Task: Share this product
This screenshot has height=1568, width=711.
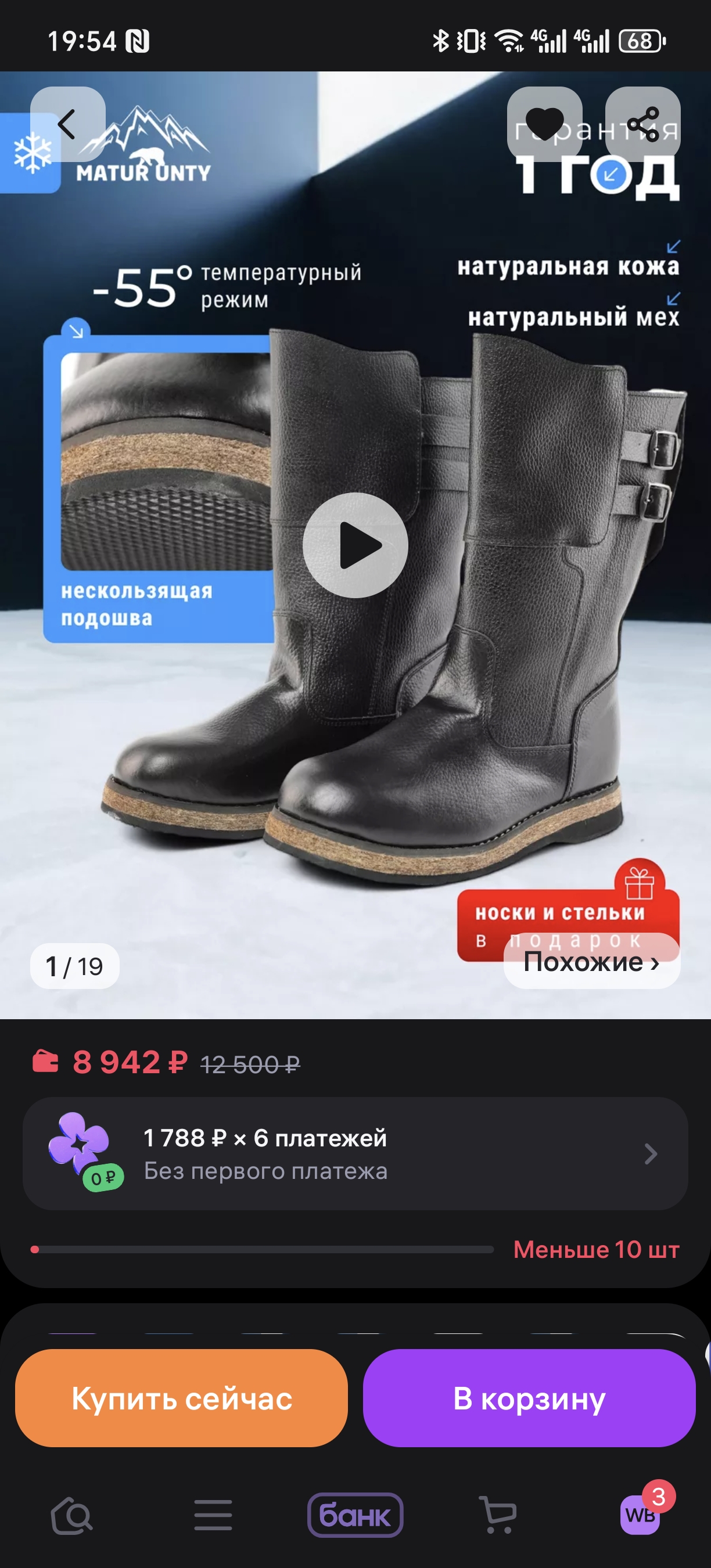Action: 642,124
